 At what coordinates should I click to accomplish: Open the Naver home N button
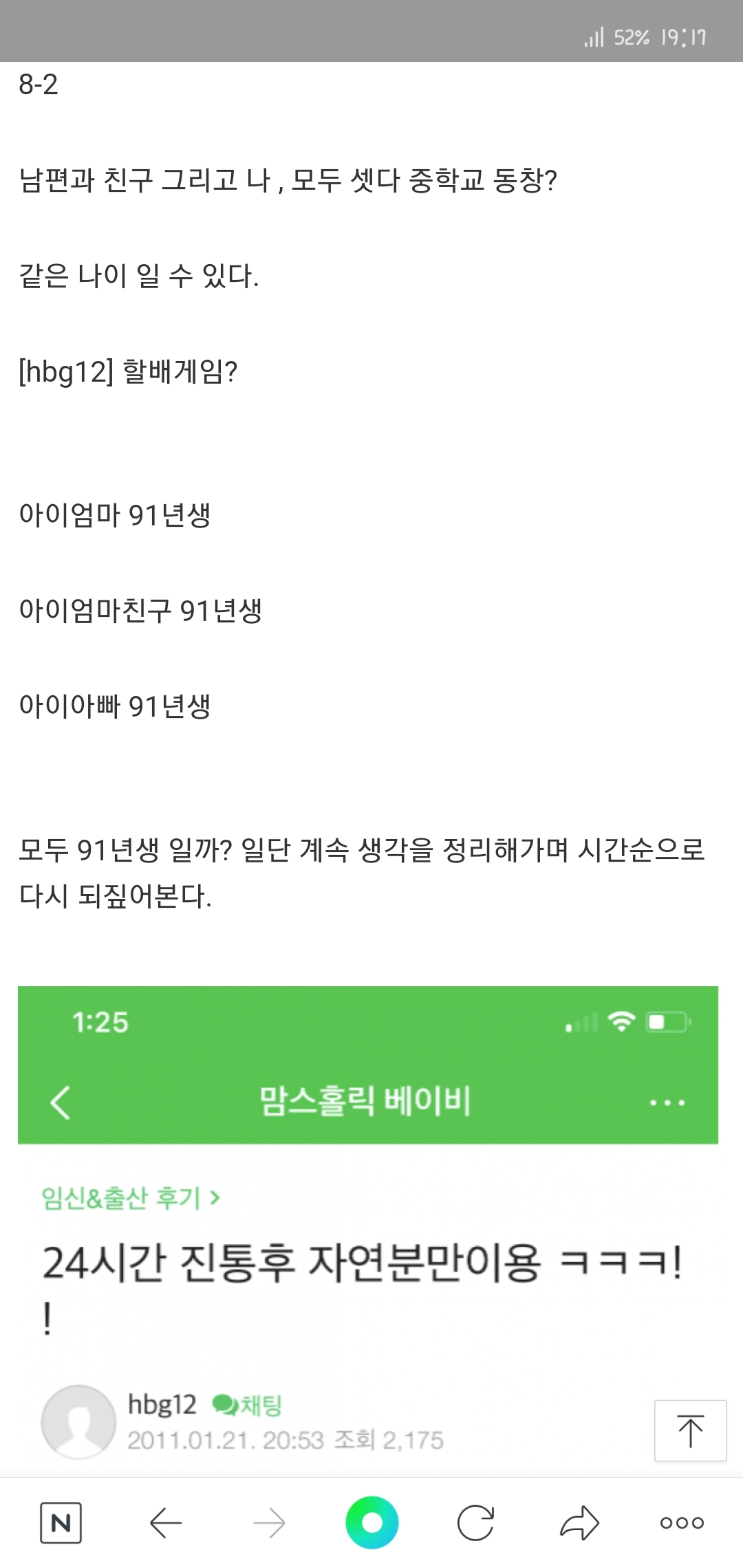point(61,1523)
